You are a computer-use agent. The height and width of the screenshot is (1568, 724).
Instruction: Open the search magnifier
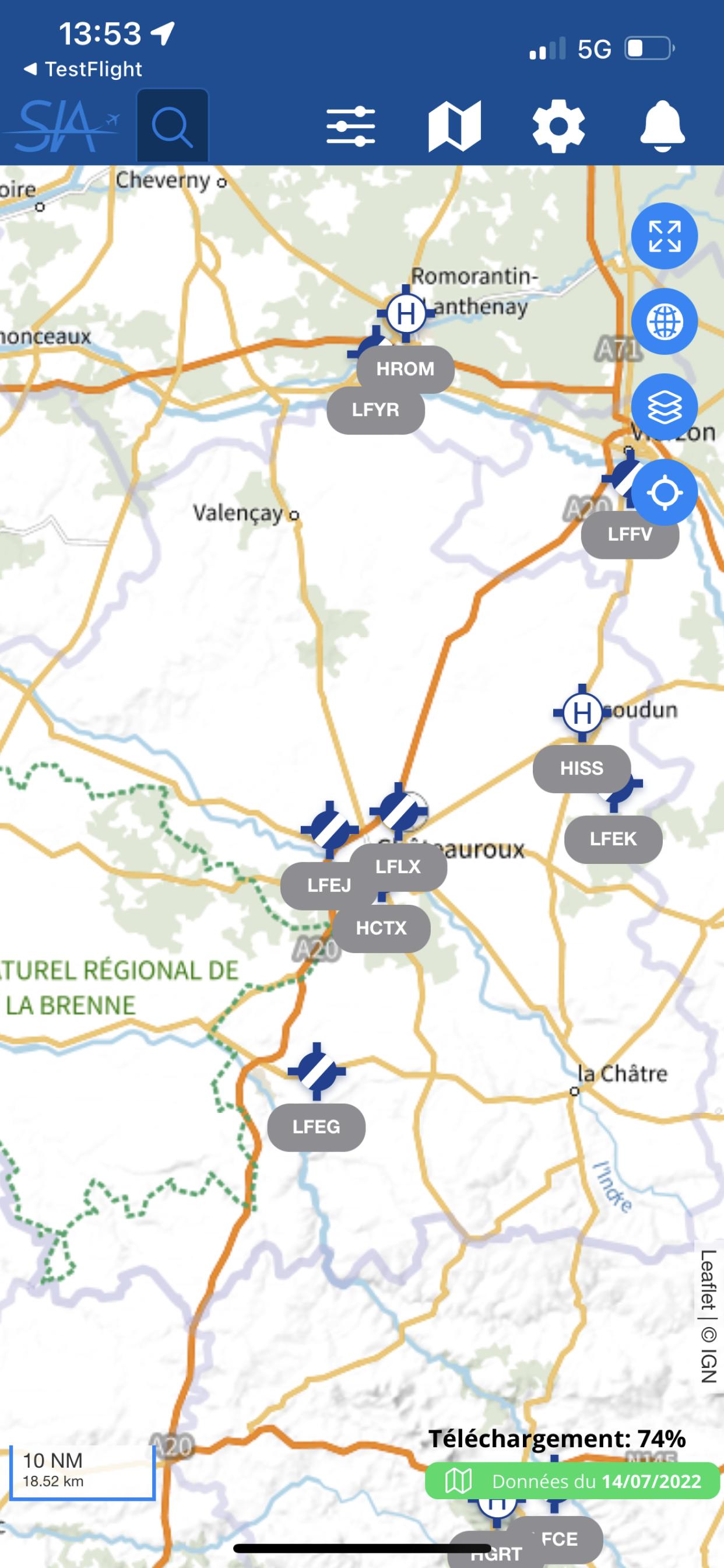pyautogui.click(x=172, y=125)
